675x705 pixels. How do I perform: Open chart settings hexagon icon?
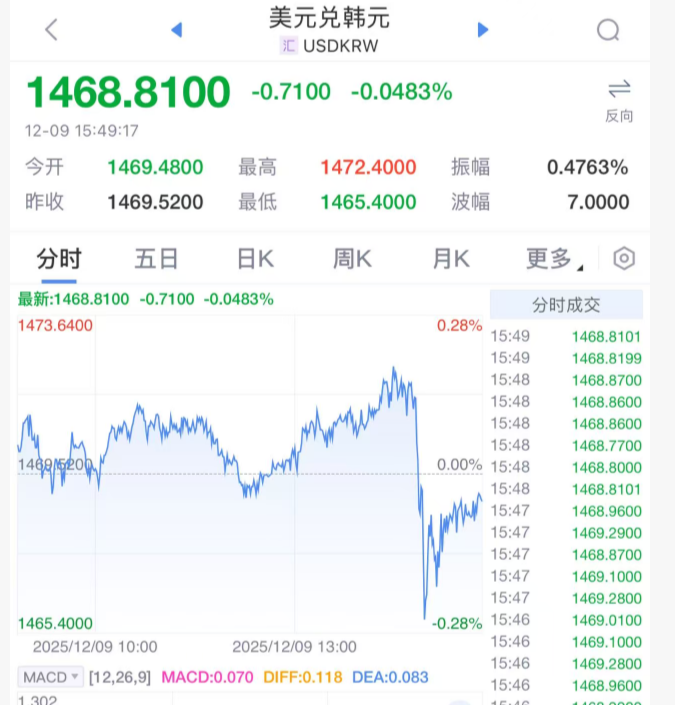click(624, 259)
